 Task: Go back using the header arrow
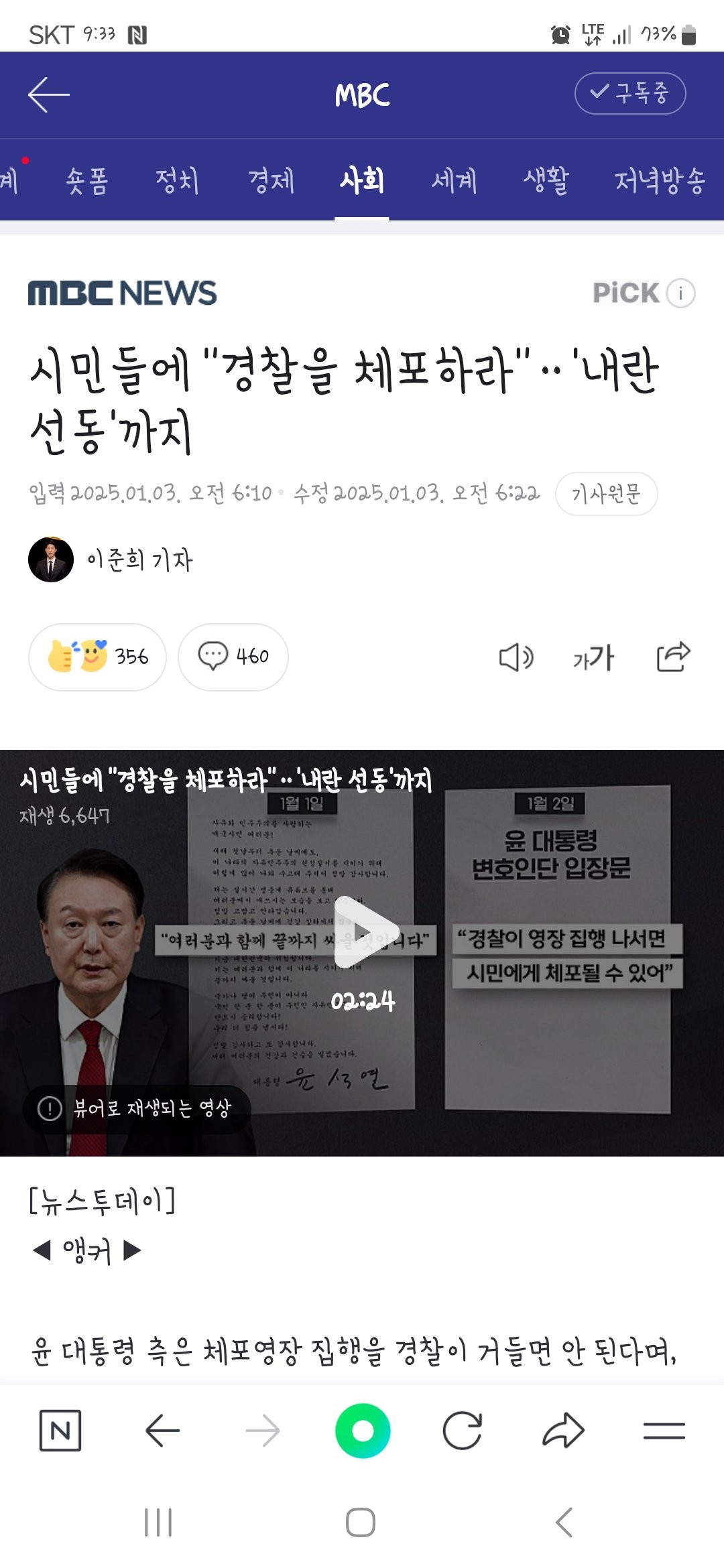point(49,94)
